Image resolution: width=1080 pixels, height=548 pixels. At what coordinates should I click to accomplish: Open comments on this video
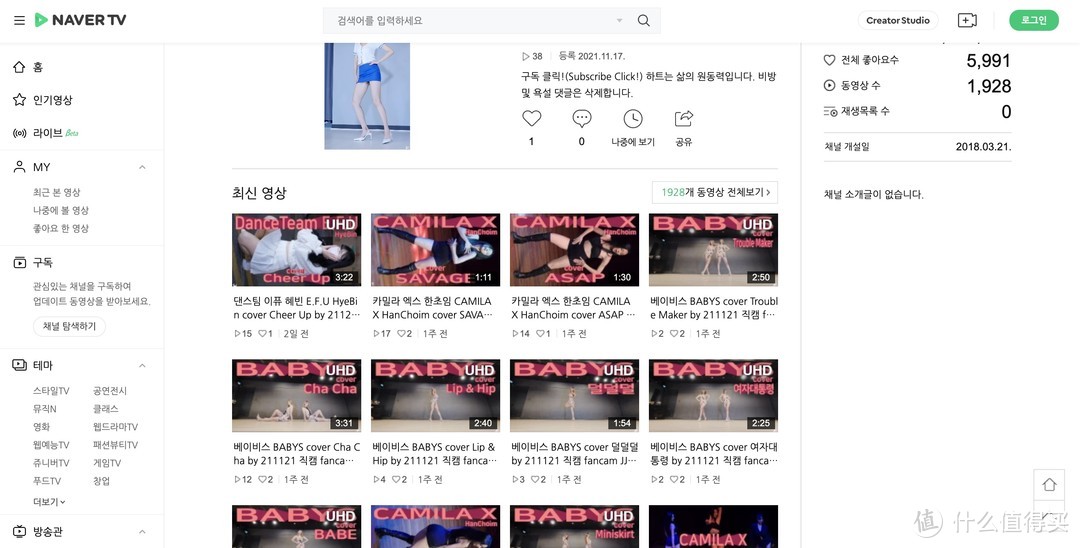(582, 119)
